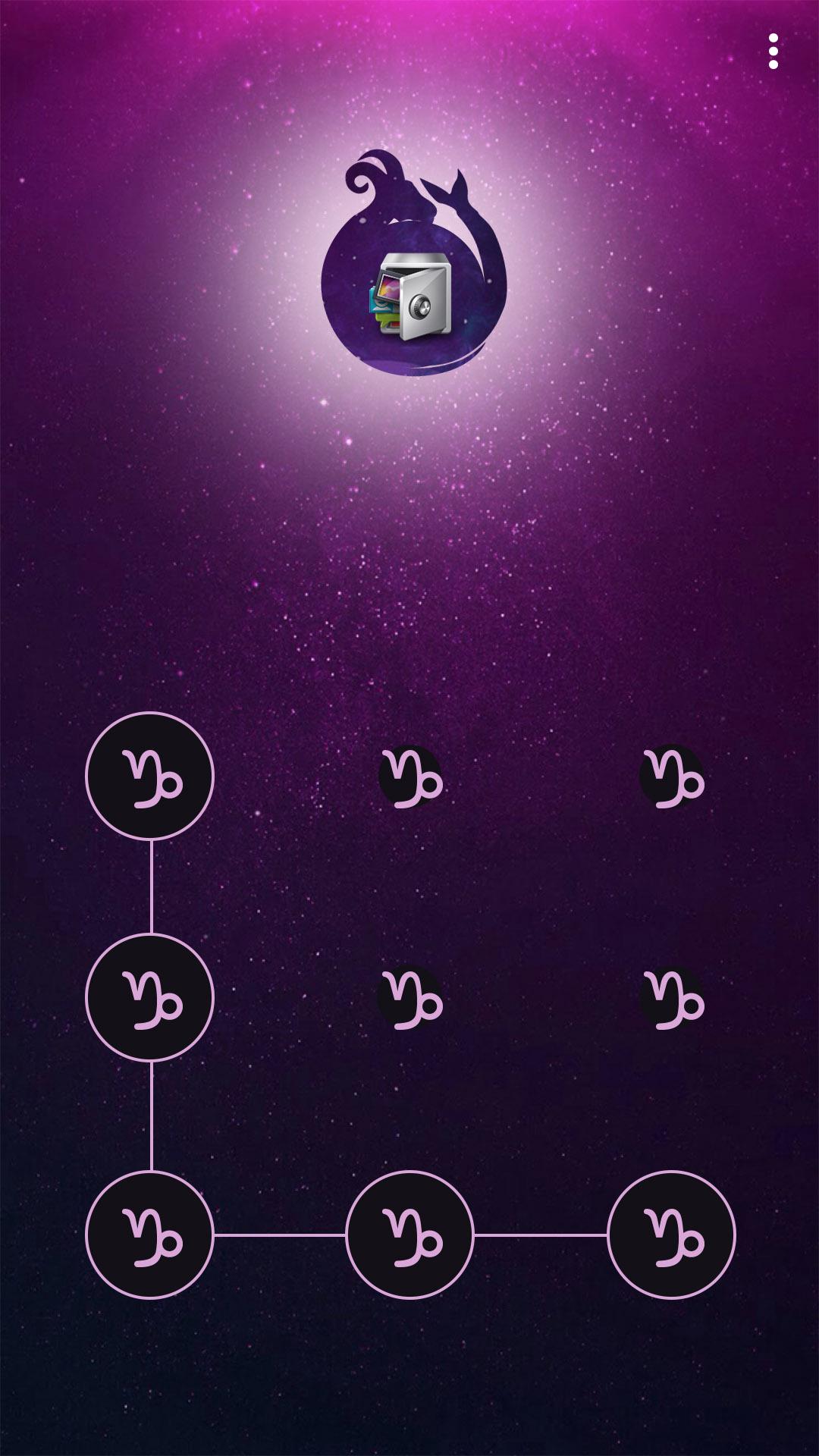This screenshot has height=1456, width=819.
Task: Tap the center pattern dot
Action: tap(410, 999)
